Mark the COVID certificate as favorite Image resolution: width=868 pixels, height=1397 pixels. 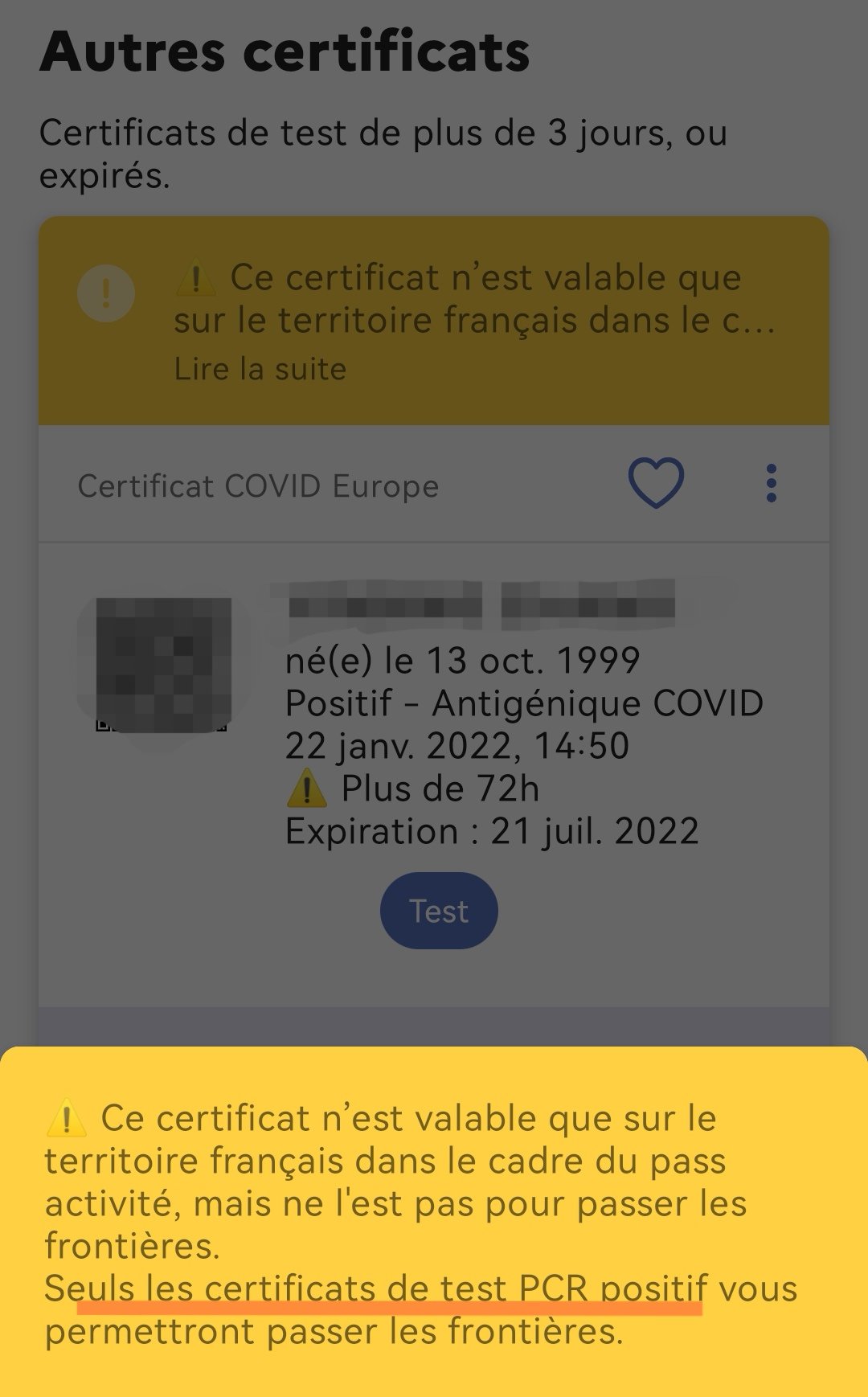tap(656, 483)
